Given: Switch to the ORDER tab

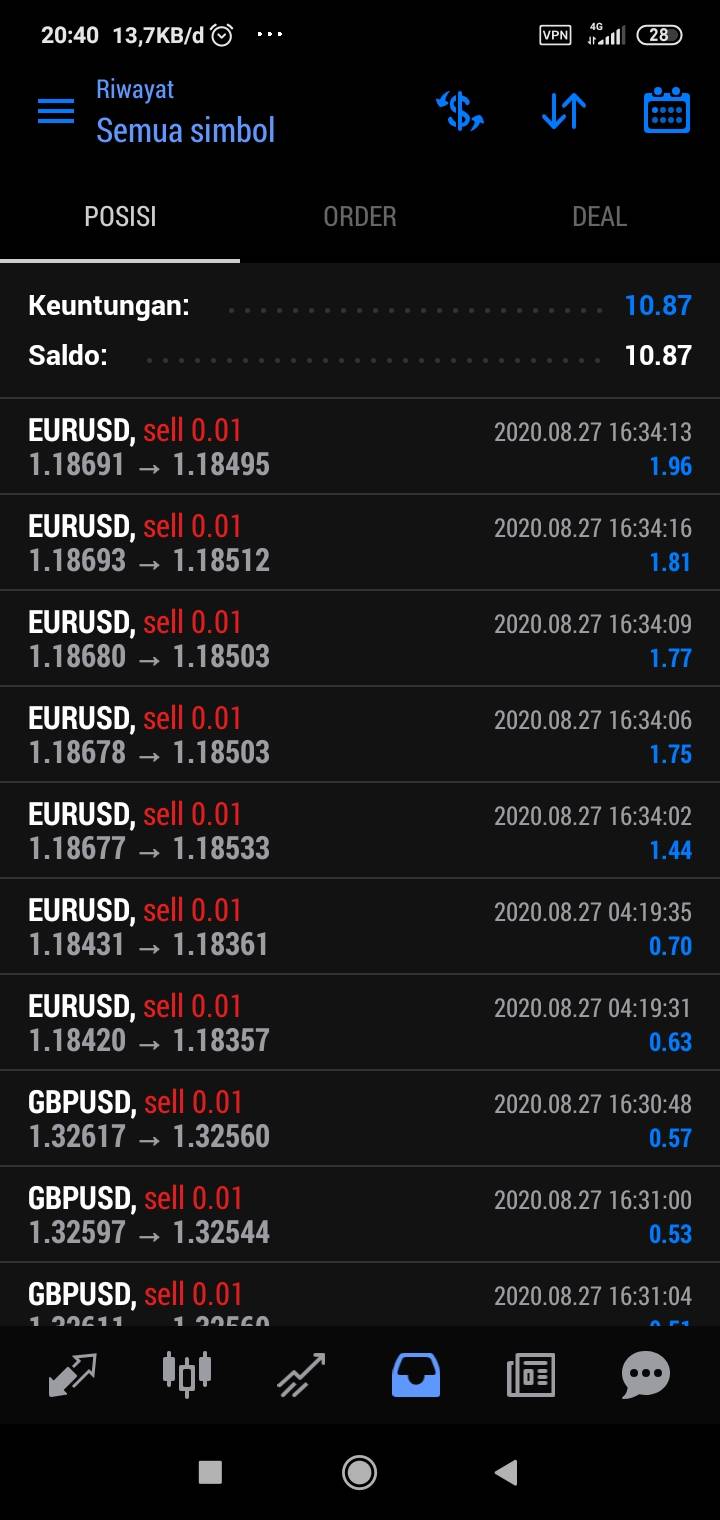Looking at the screenshot, I should click(360, 217).
